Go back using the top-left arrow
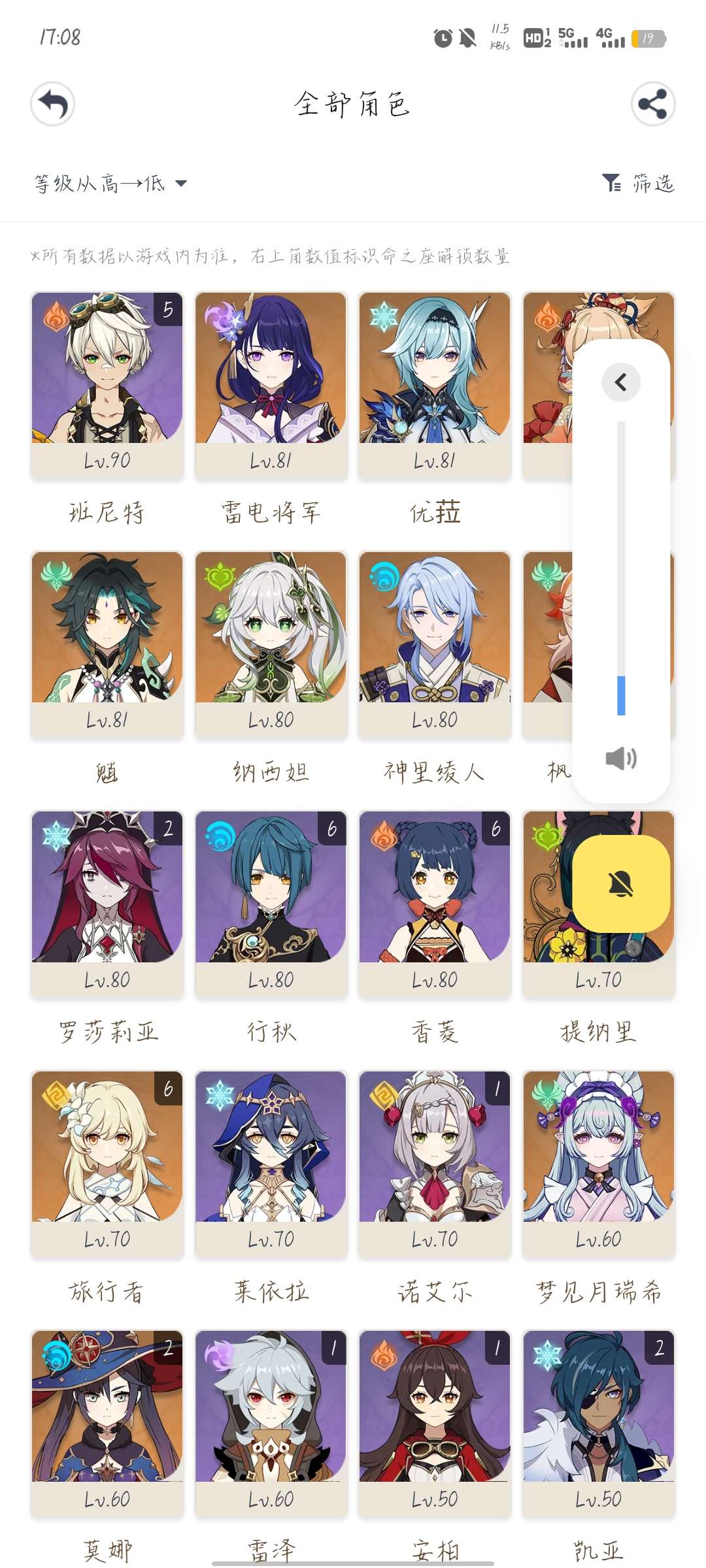 click(x=52, y=104)
